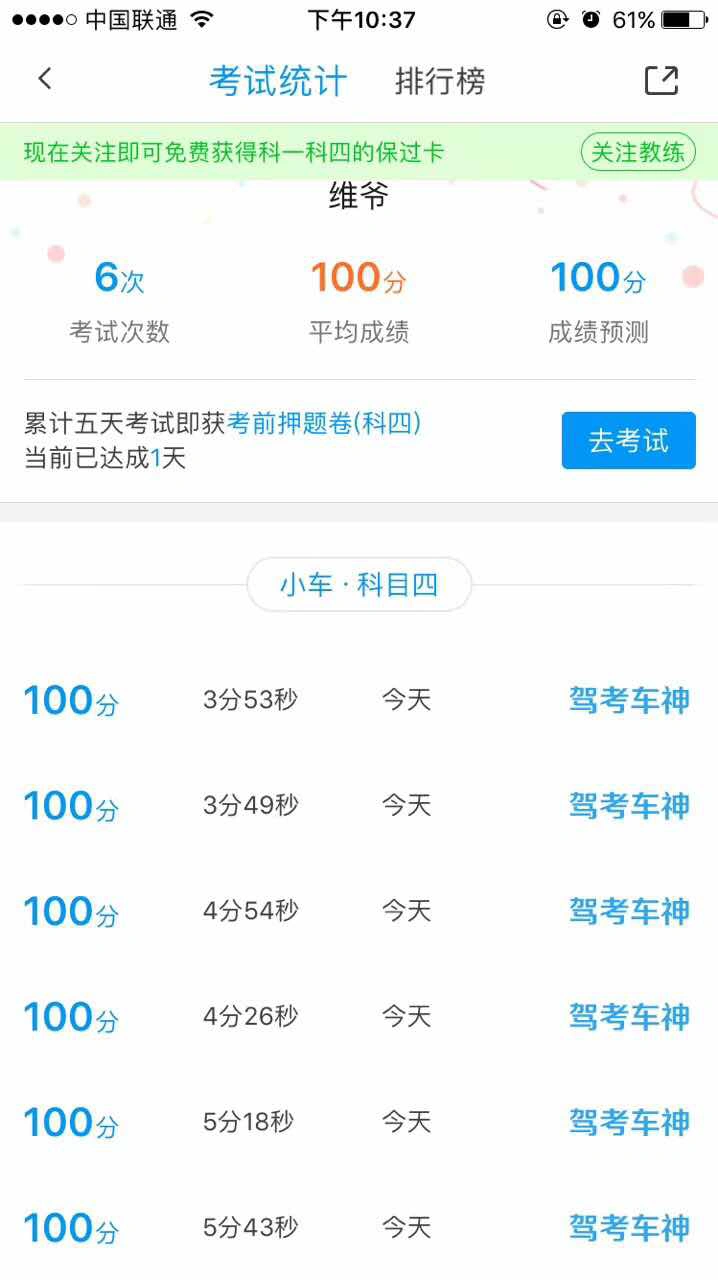Open the exam record lasting 5分18秒
Screen dimensions: 718x1280
click(359, 1122)
